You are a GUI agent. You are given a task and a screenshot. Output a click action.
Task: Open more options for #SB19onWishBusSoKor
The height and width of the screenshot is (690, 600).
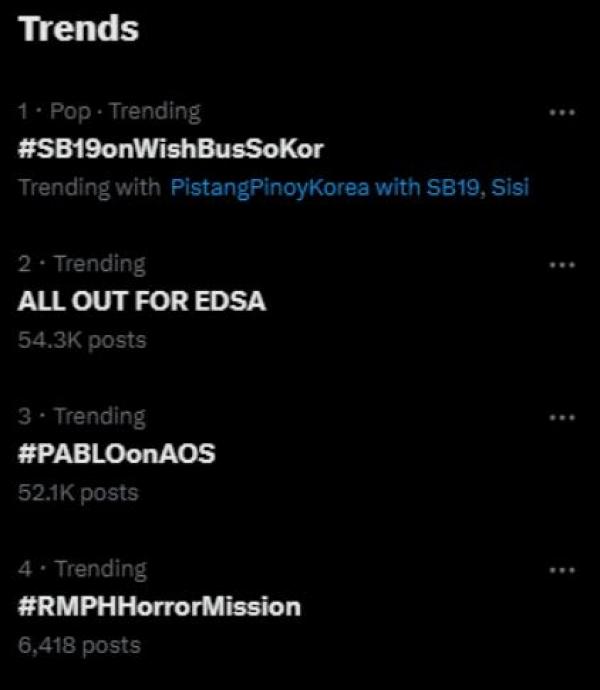click(x=563, y=113)
